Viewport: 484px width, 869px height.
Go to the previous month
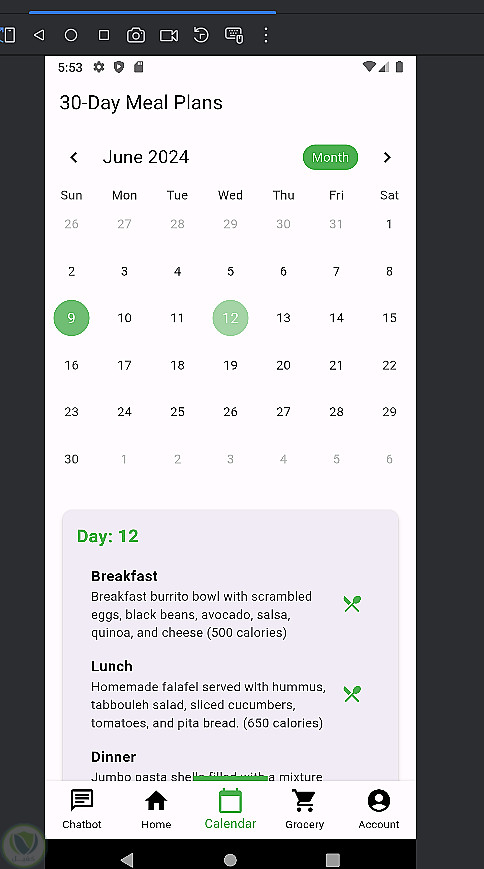[x=74, y=157]
